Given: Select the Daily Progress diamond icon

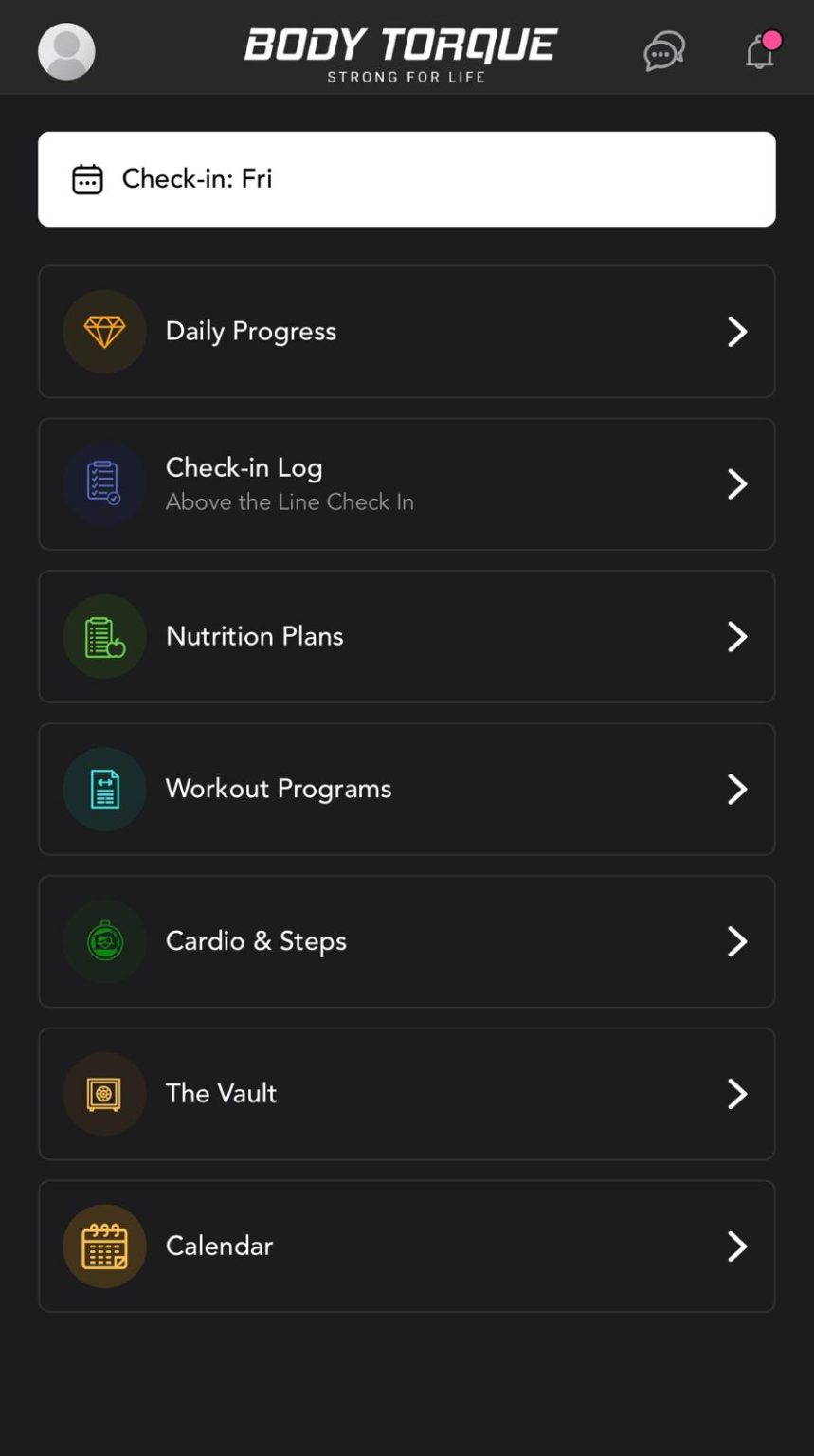Looking at the screenshot, I should pyautogui.click(x=104, y=331).
